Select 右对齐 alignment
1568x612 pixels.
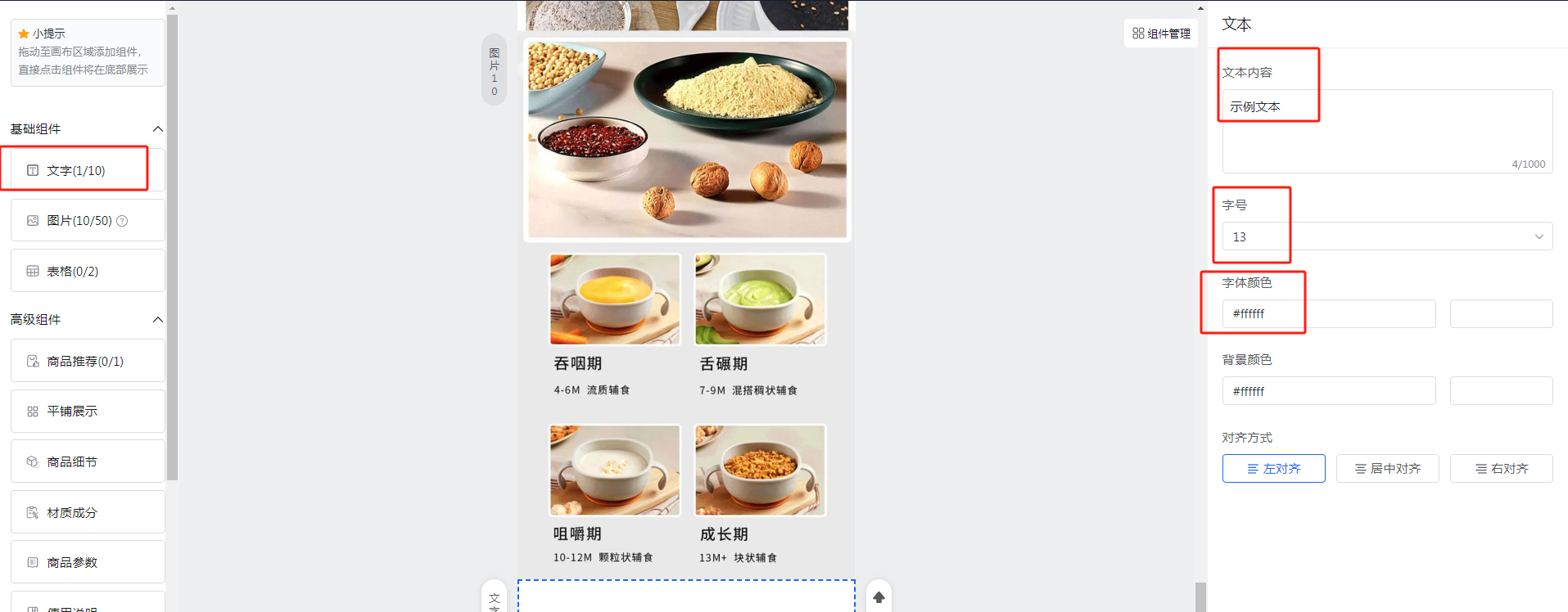click(x=1501, y=469)
